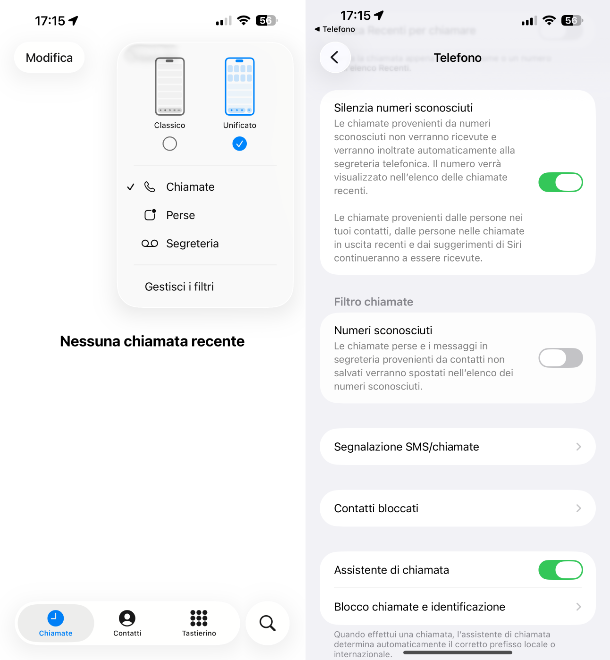
Task: Open Segnalazione SMS/chiamate
Action: click(x=457, y=447)
